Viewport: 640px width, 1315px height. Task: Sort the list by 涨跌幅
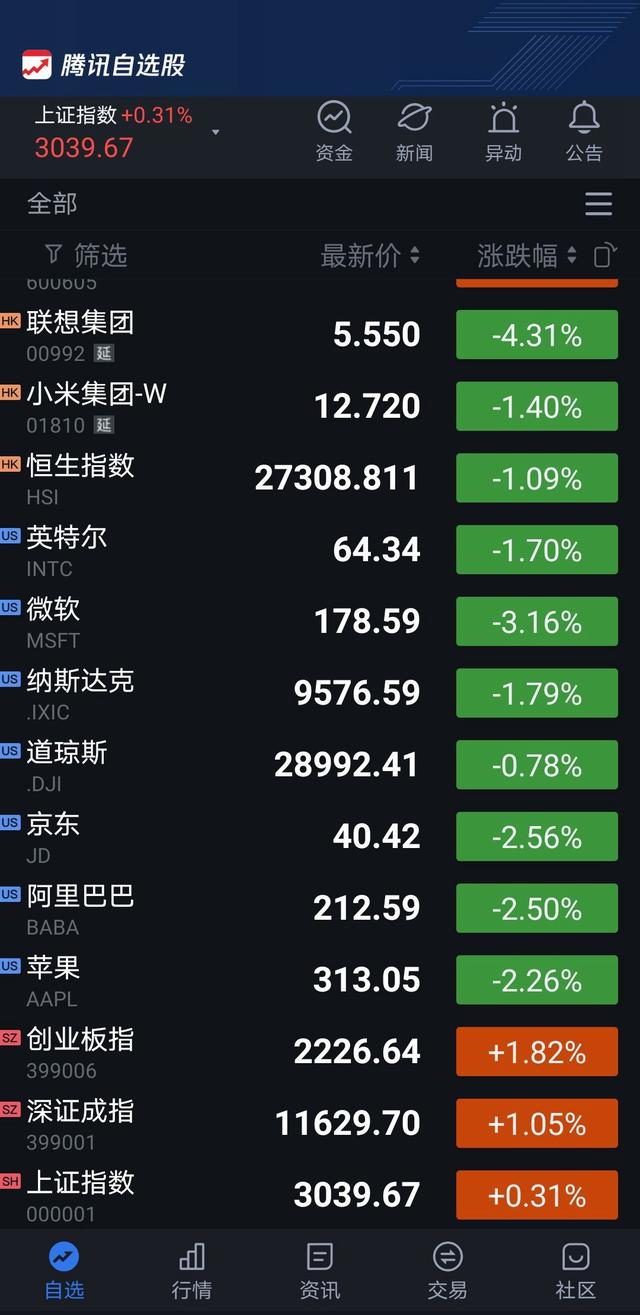tap(526, 255)
